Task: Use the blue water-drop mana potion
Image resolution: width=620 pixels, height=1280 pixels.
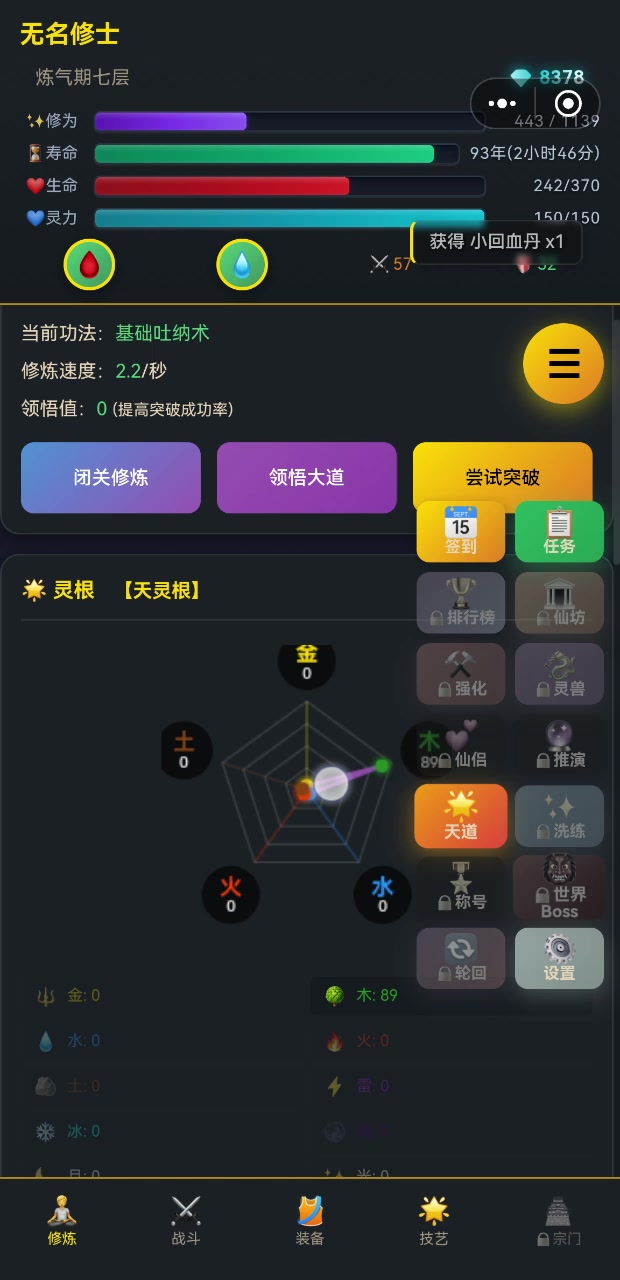Action: point(242,265)
